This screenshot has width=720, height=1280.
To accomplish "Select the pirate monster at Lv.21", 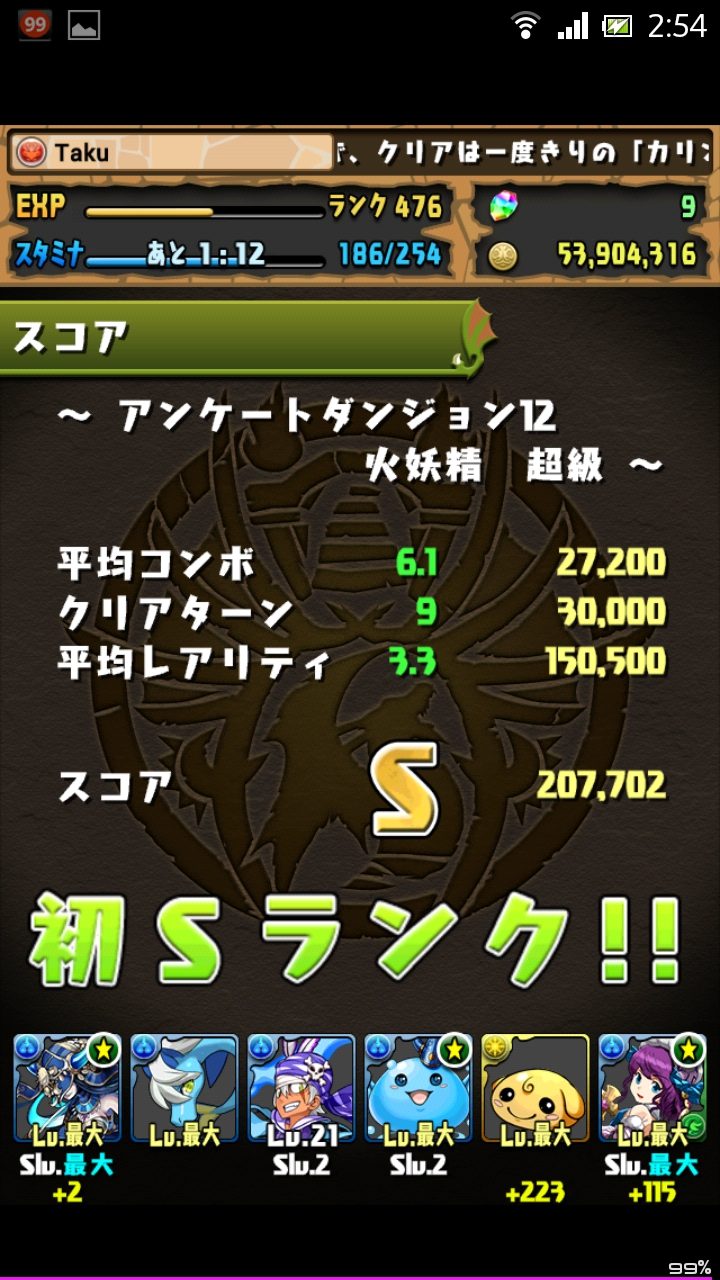I will tap(301, 1088).
